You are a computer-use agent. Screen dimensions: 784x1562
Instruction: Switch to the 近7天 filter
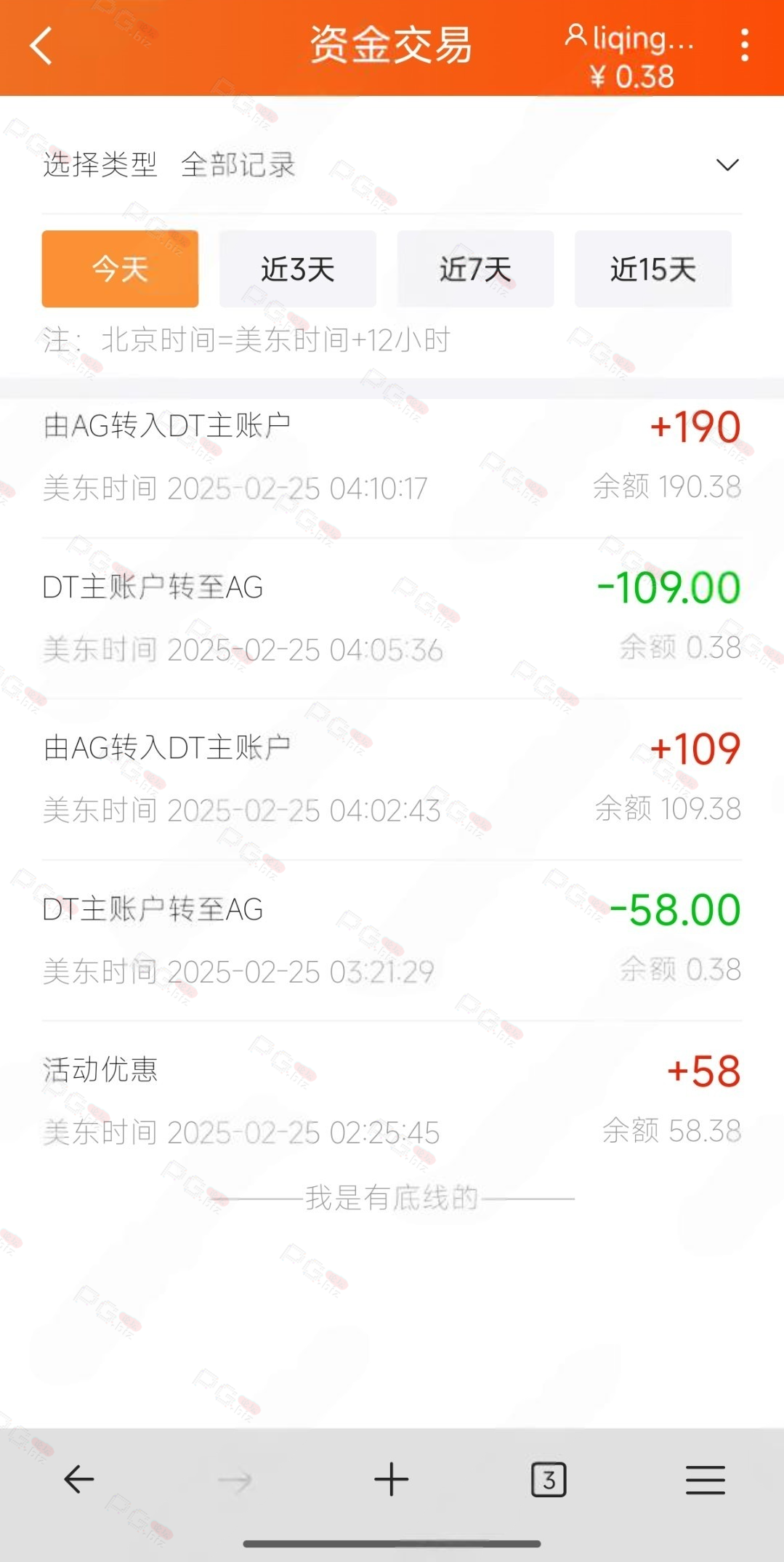click(x=475, y=269)
